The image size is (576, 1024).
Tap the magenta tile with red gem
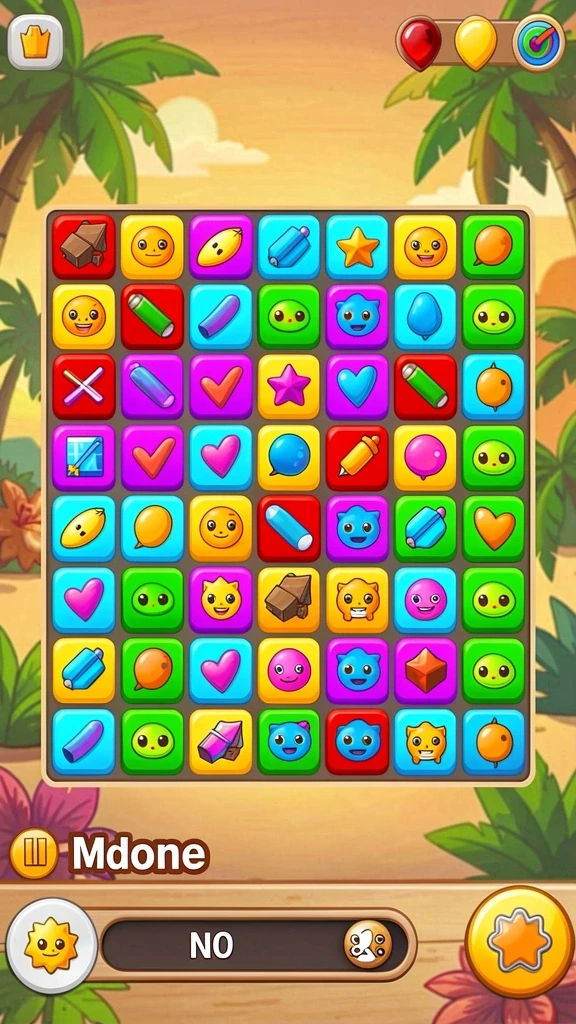(x=425, y=671)
